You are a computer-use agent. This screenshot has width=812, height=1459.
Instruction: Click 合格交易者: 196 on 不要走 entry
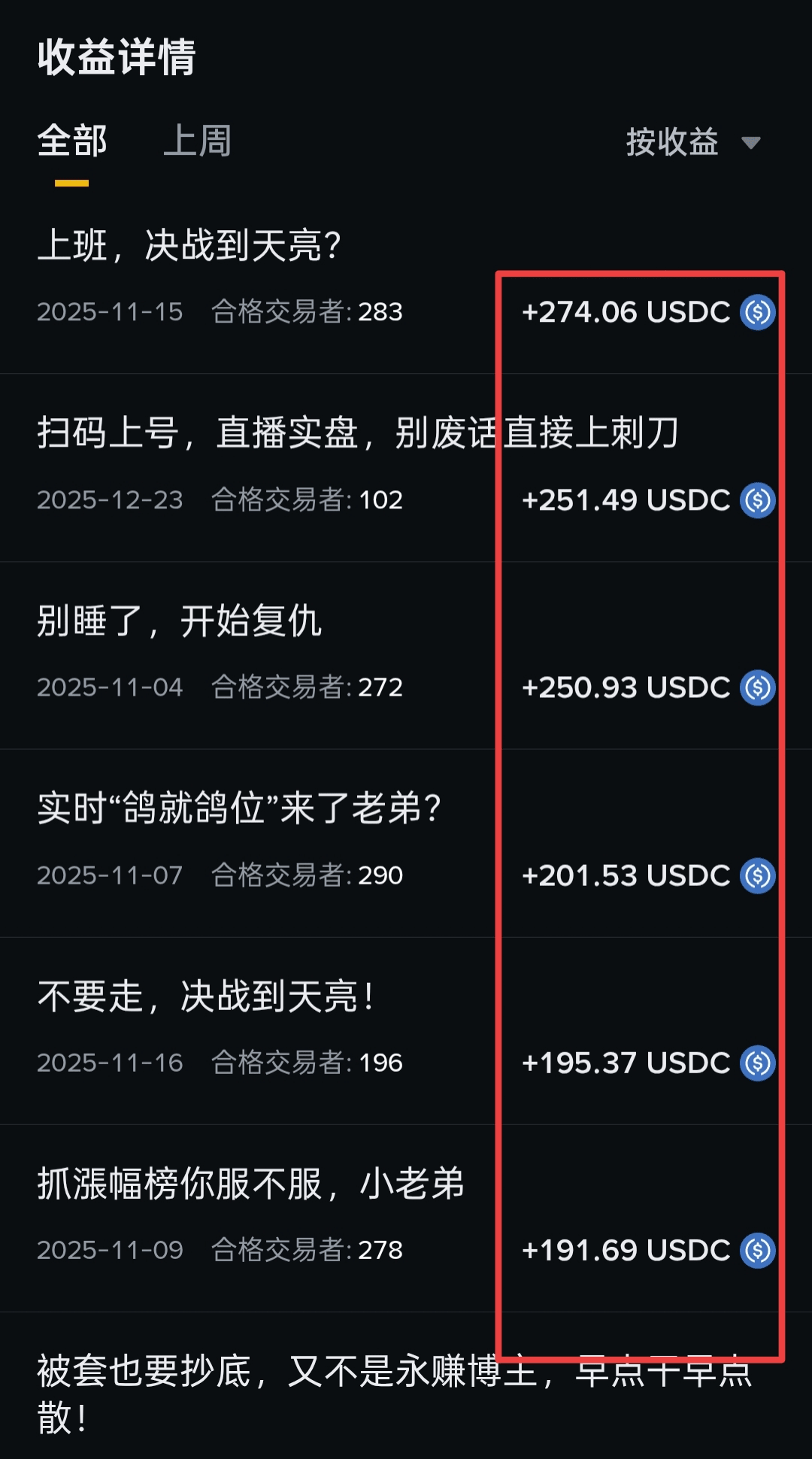(x=308, y=1062)
